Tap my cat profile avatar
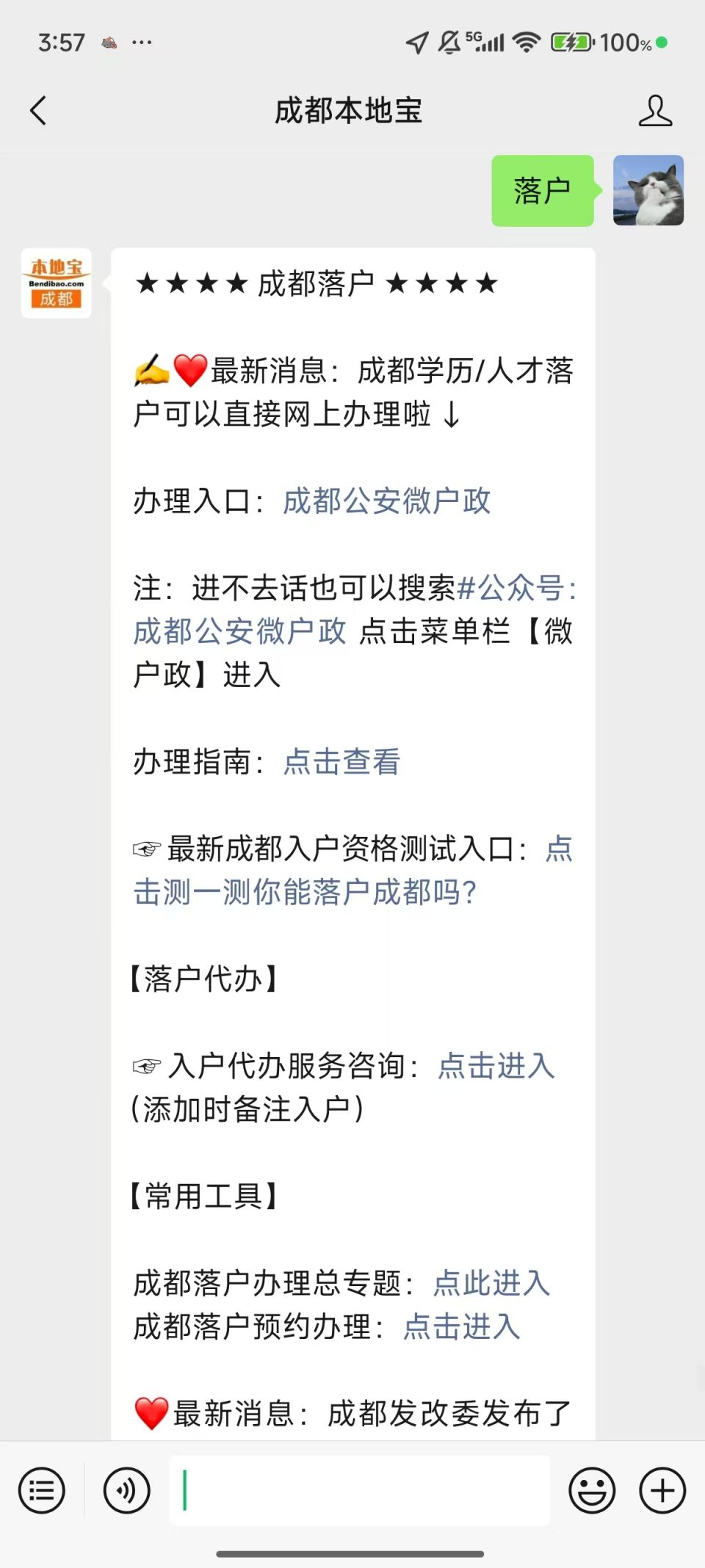The image size is (705, 1568). pyautogui.click(x=648, y=190)
